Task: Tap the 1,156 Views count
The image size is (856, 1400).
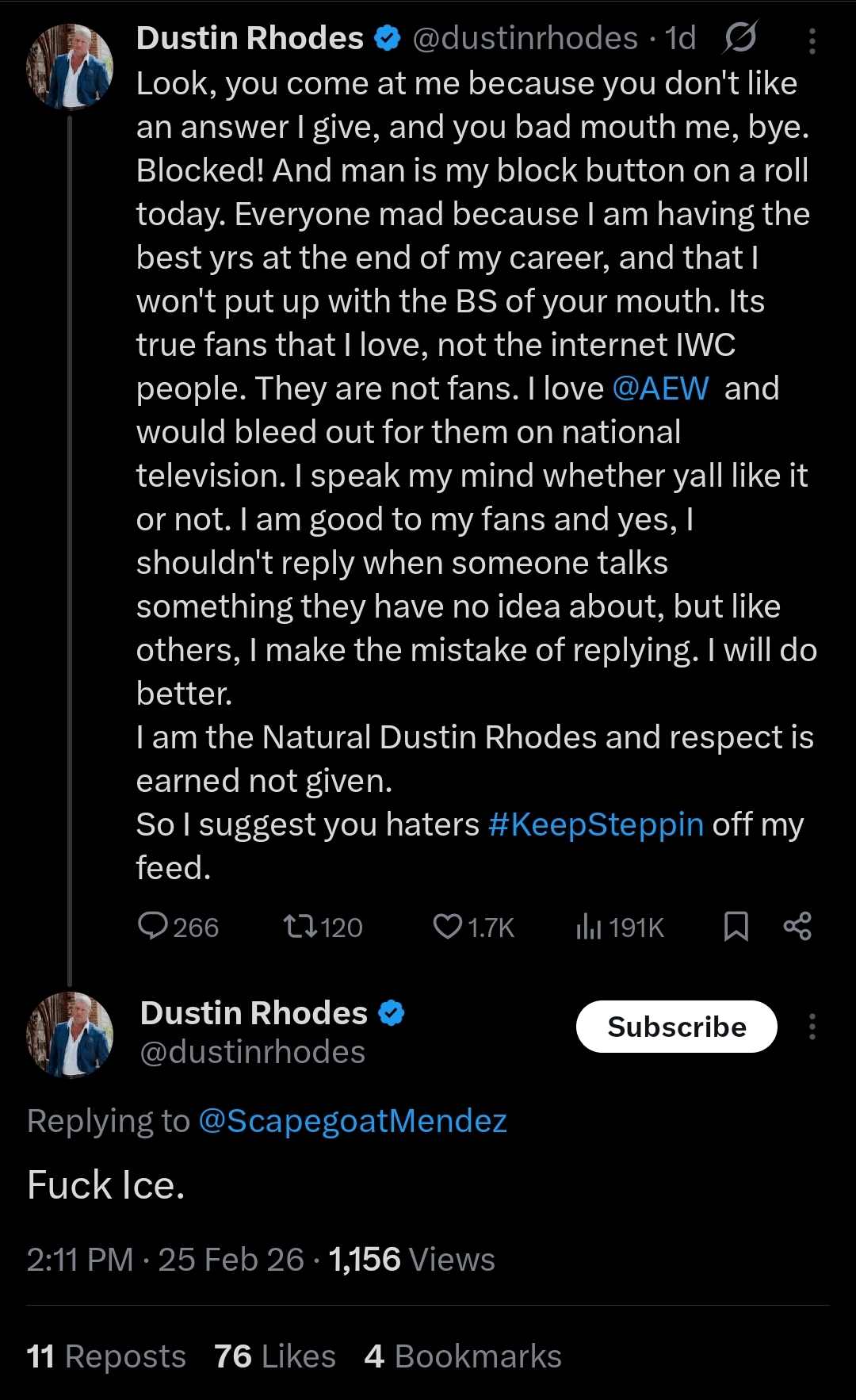Action: click(x=411, y=1260)
